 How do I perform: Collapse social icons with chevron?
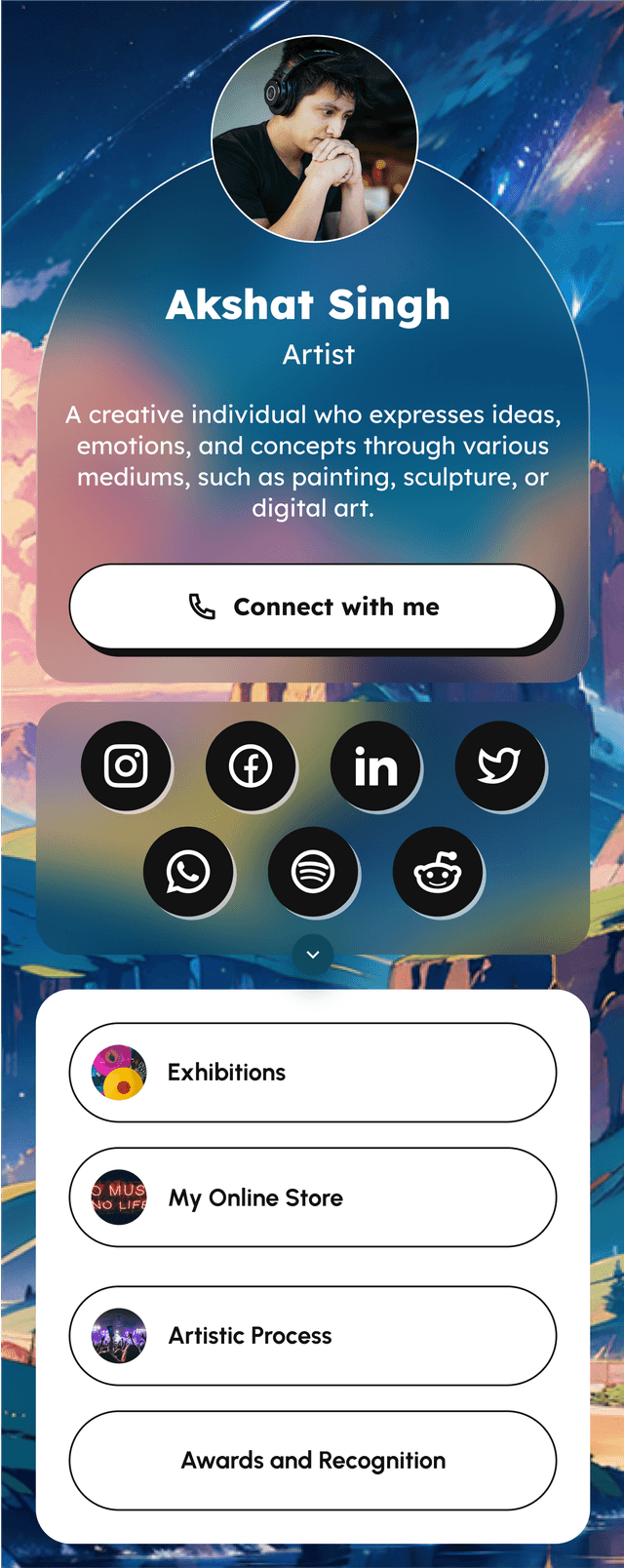coord(313,955)
